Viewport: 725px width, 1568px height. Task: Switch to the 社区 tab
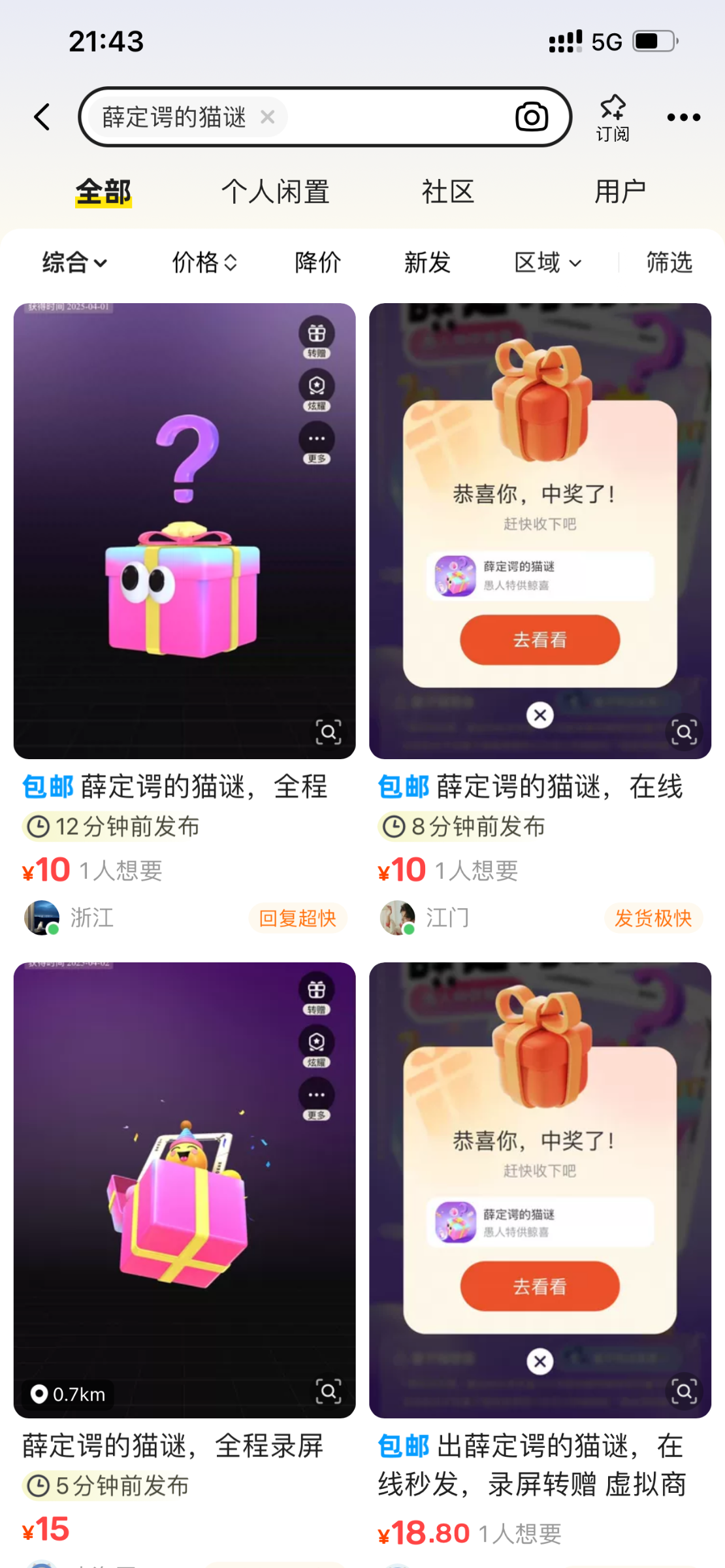point(447,192)
